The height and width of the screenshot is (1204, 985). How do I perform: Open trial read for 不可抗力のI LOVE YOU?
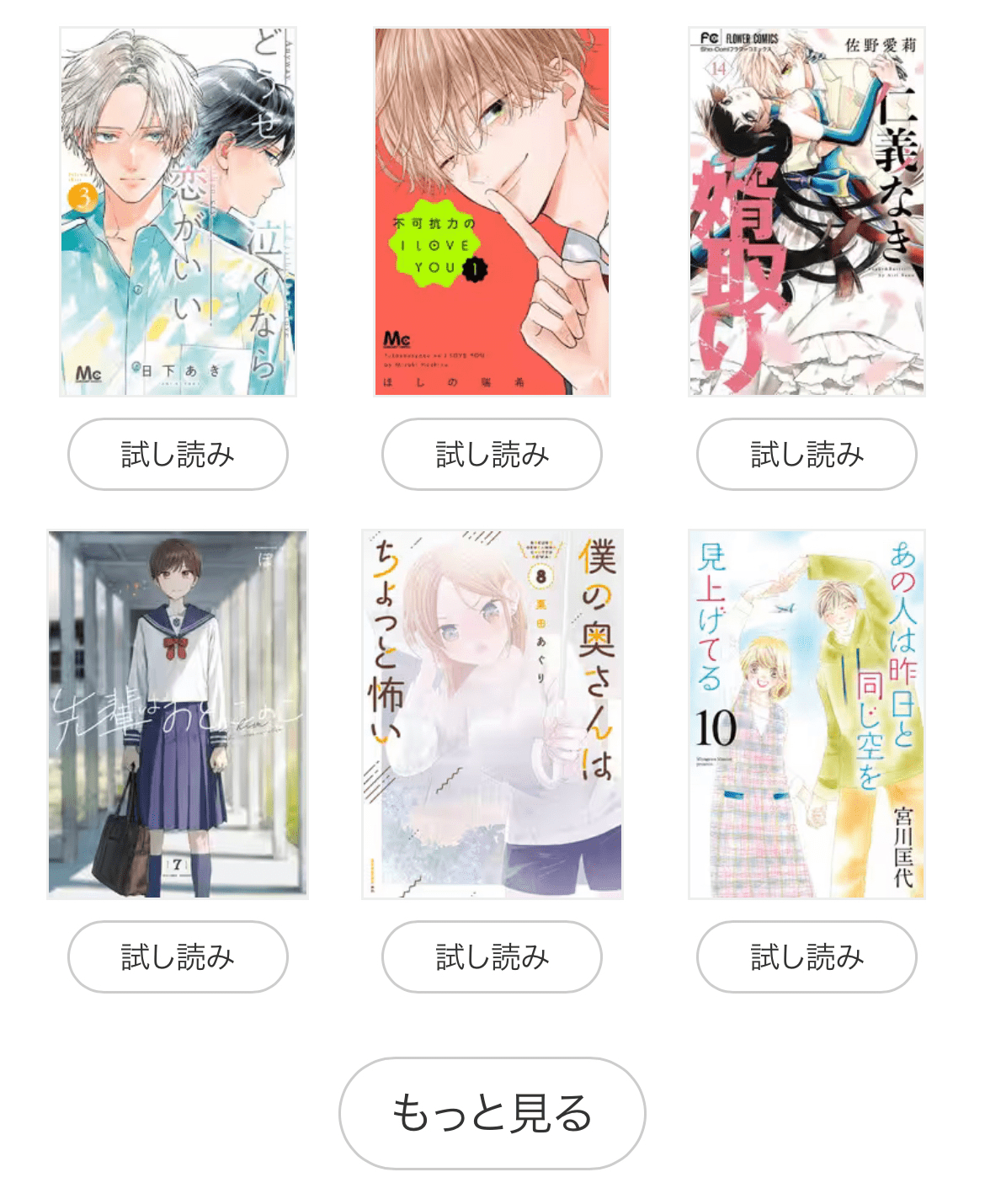point(492,454)
